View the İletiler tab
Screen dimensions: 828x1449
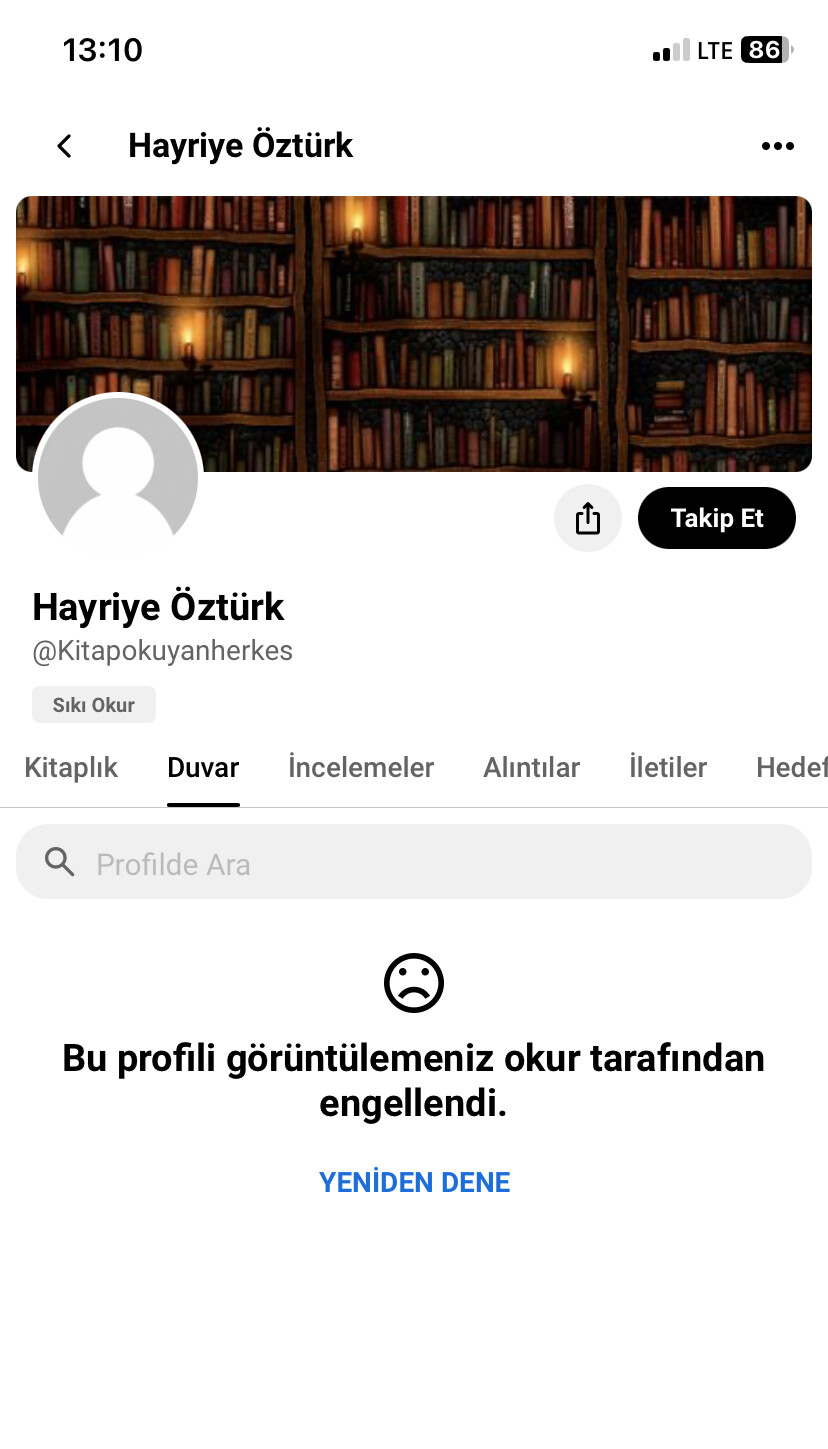point(668,768)
